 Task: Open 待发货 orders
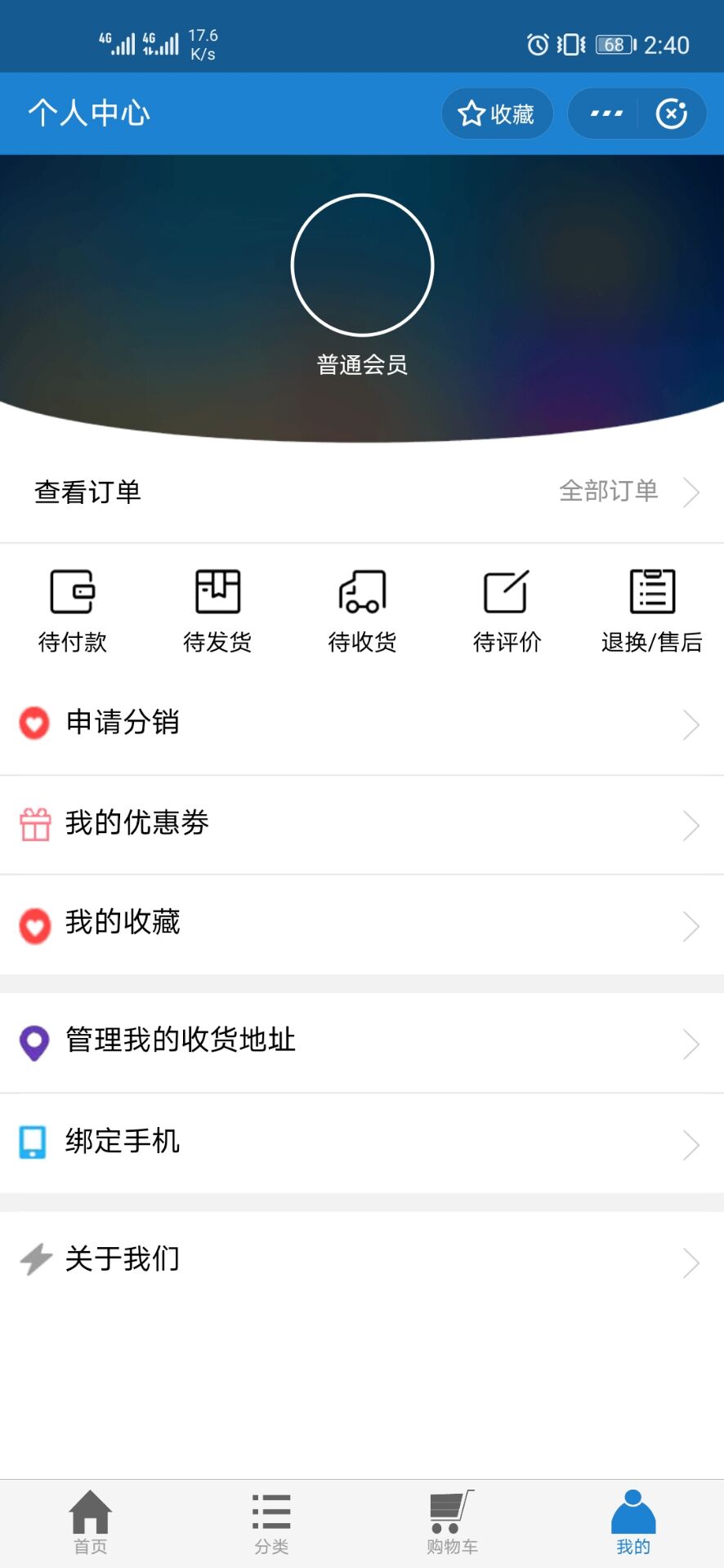[217, 611]
